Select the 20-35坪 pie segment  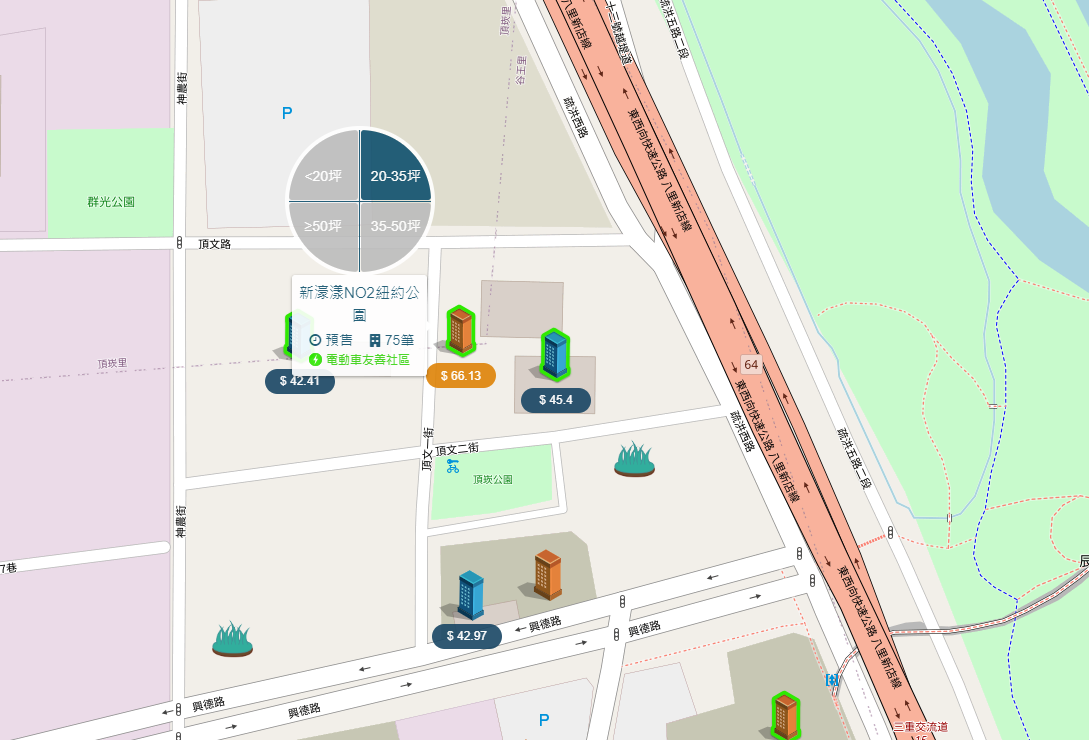[x=394, y=175]
